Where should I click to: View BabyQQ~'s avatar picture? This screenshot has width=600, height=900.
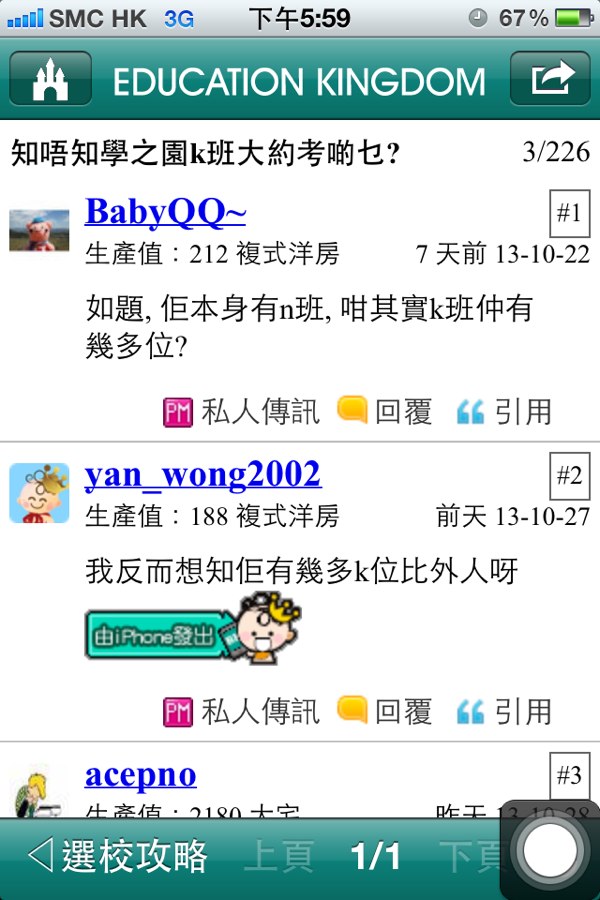(x=39, y=230)
